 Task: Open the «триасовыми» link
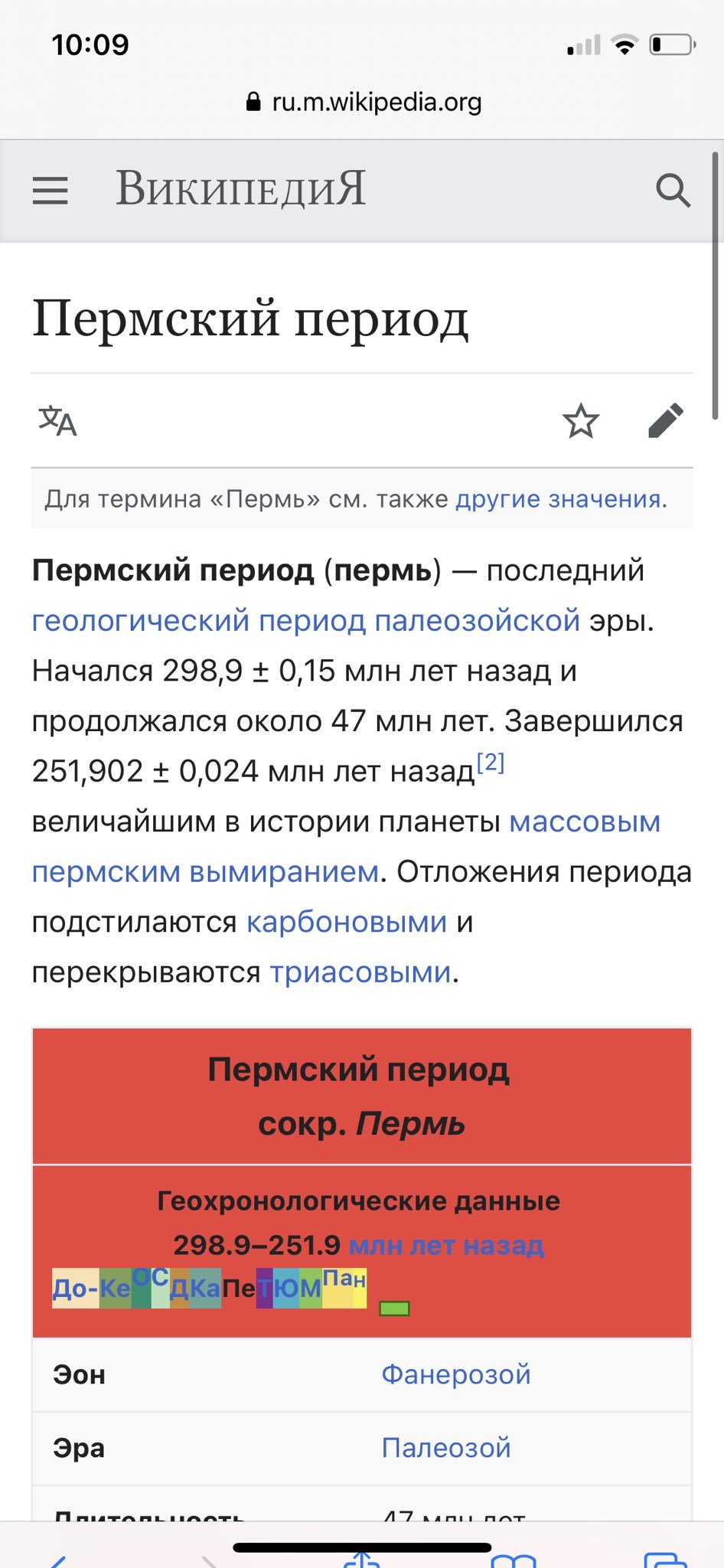360,972
